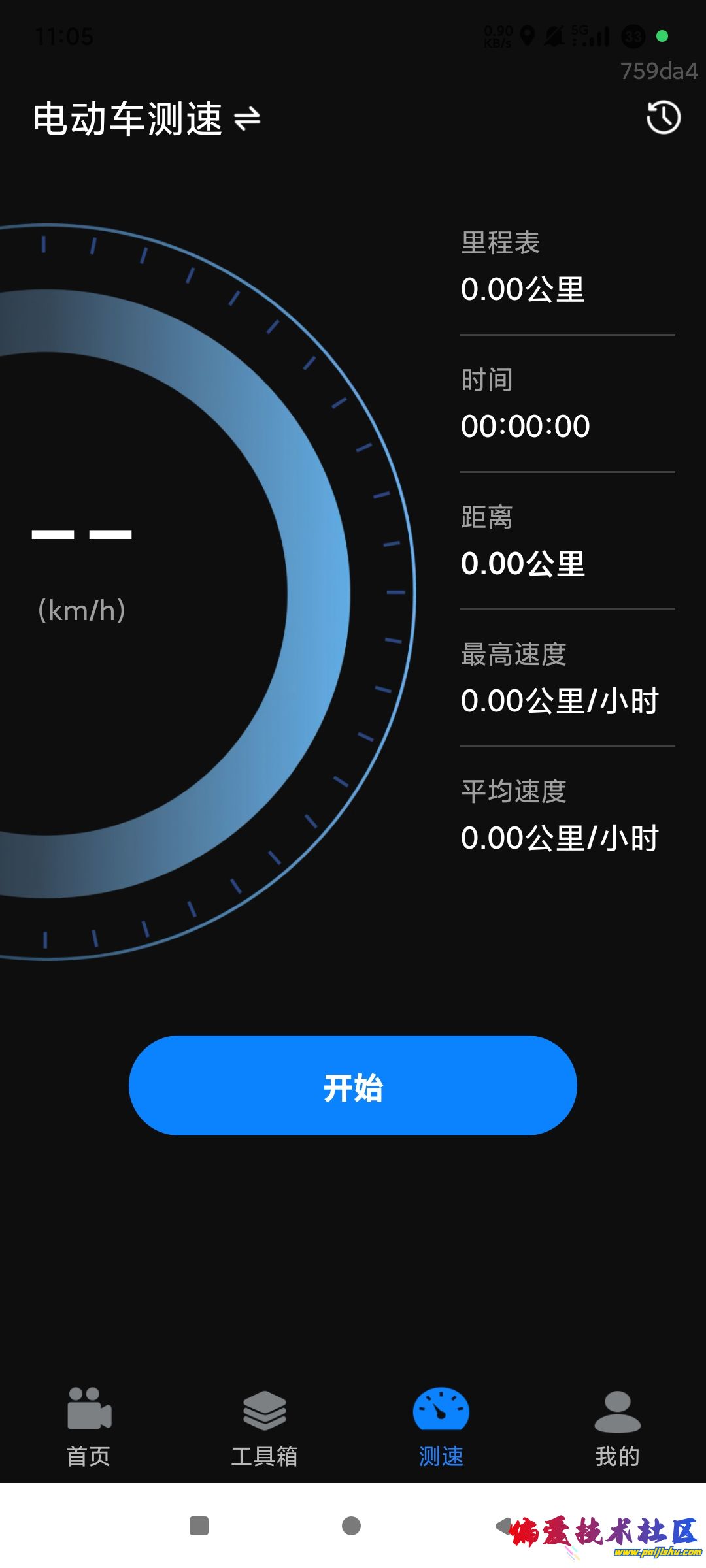The height and width of the screenshot is (1568, 706).
Task: Tap the 最高速度 maximum speed value
Action: (558, 702)
